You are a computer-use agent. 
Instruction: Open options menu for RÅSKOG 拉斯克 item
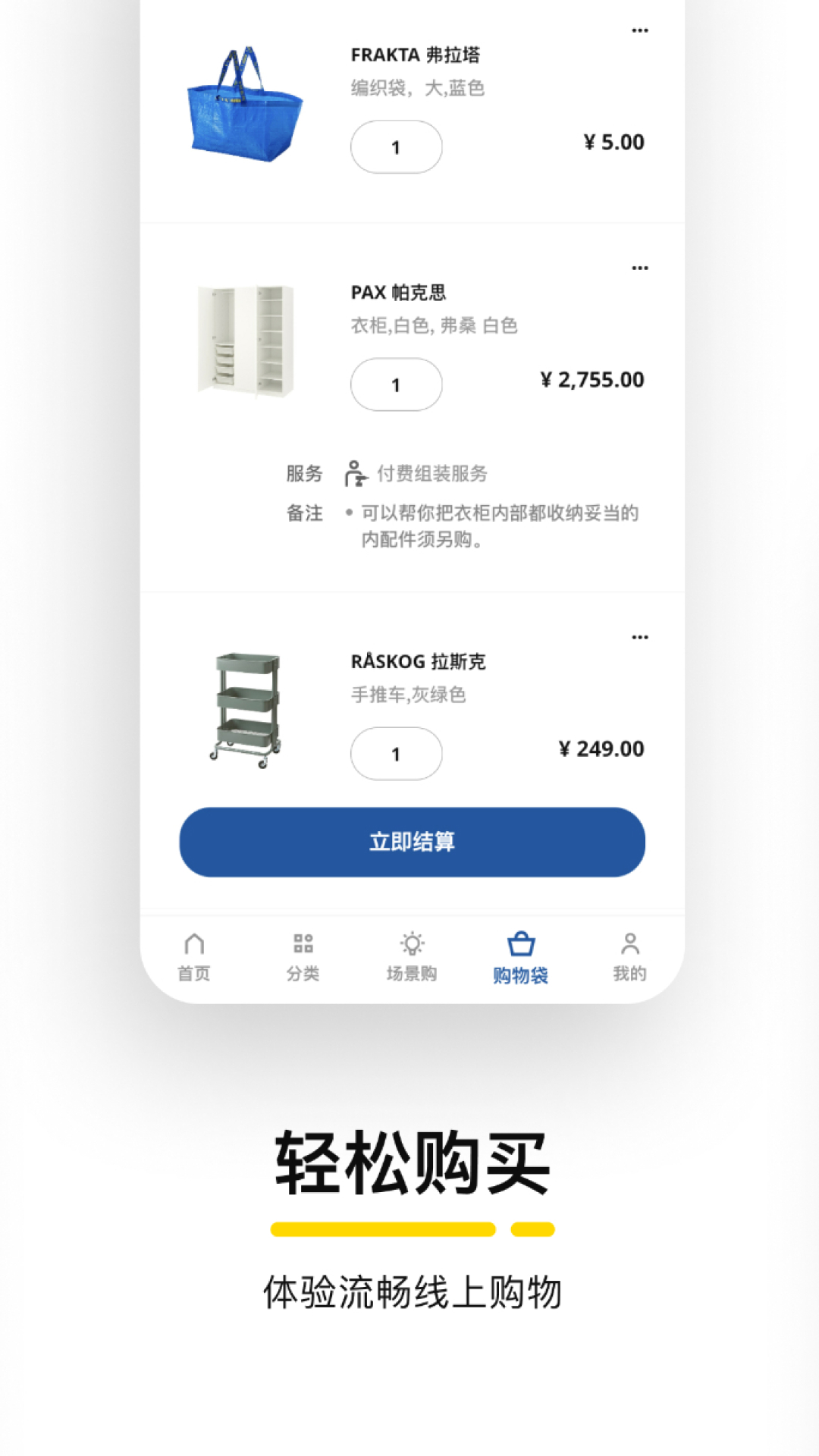(x=640, y=638)
